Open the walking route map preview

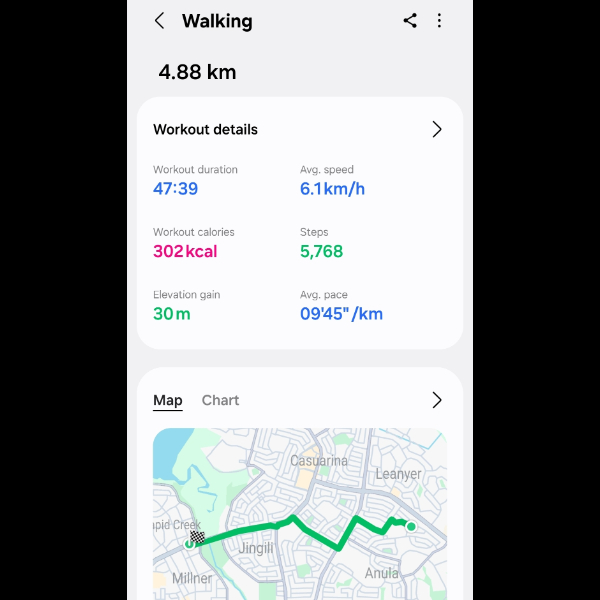pyautogui.click(x=300, y=514)
